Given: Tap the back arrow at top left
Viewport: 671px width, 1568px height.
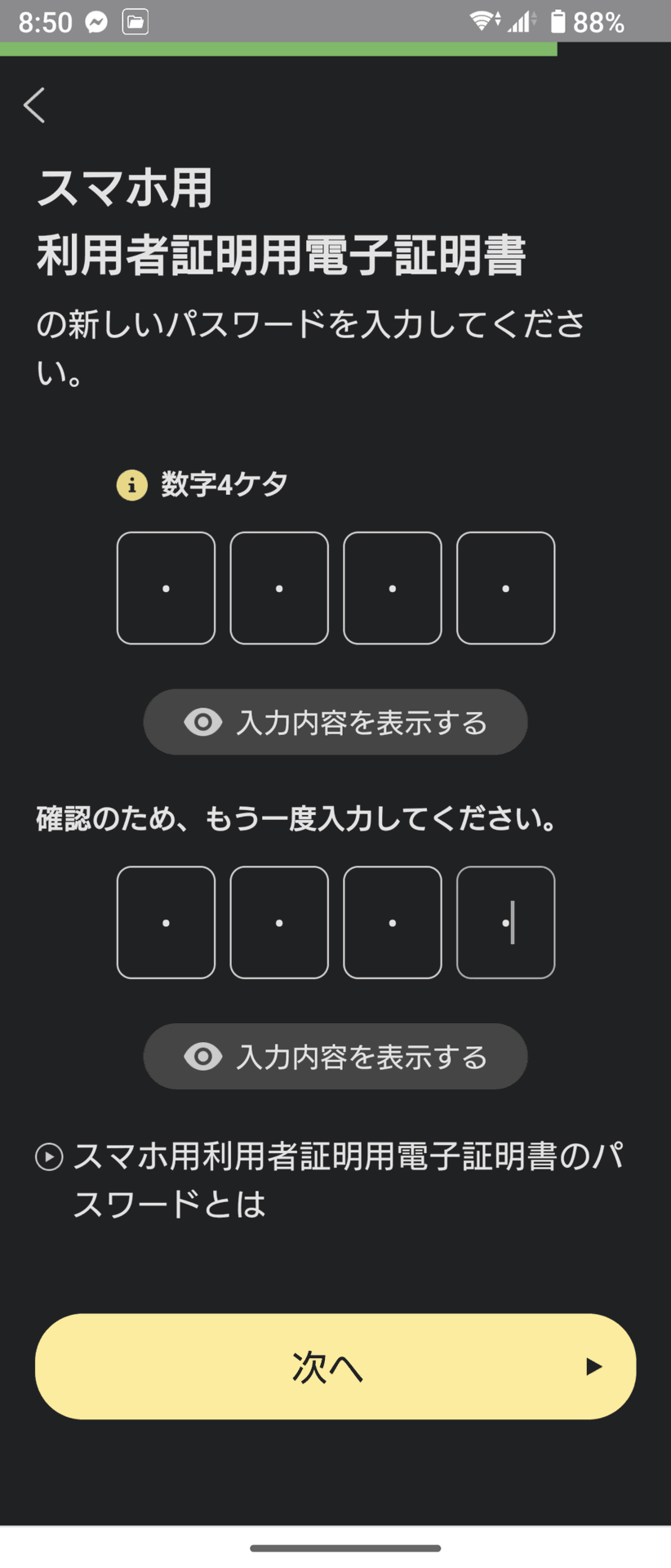Looking at the screenshot, I should (x=33, y=105).
